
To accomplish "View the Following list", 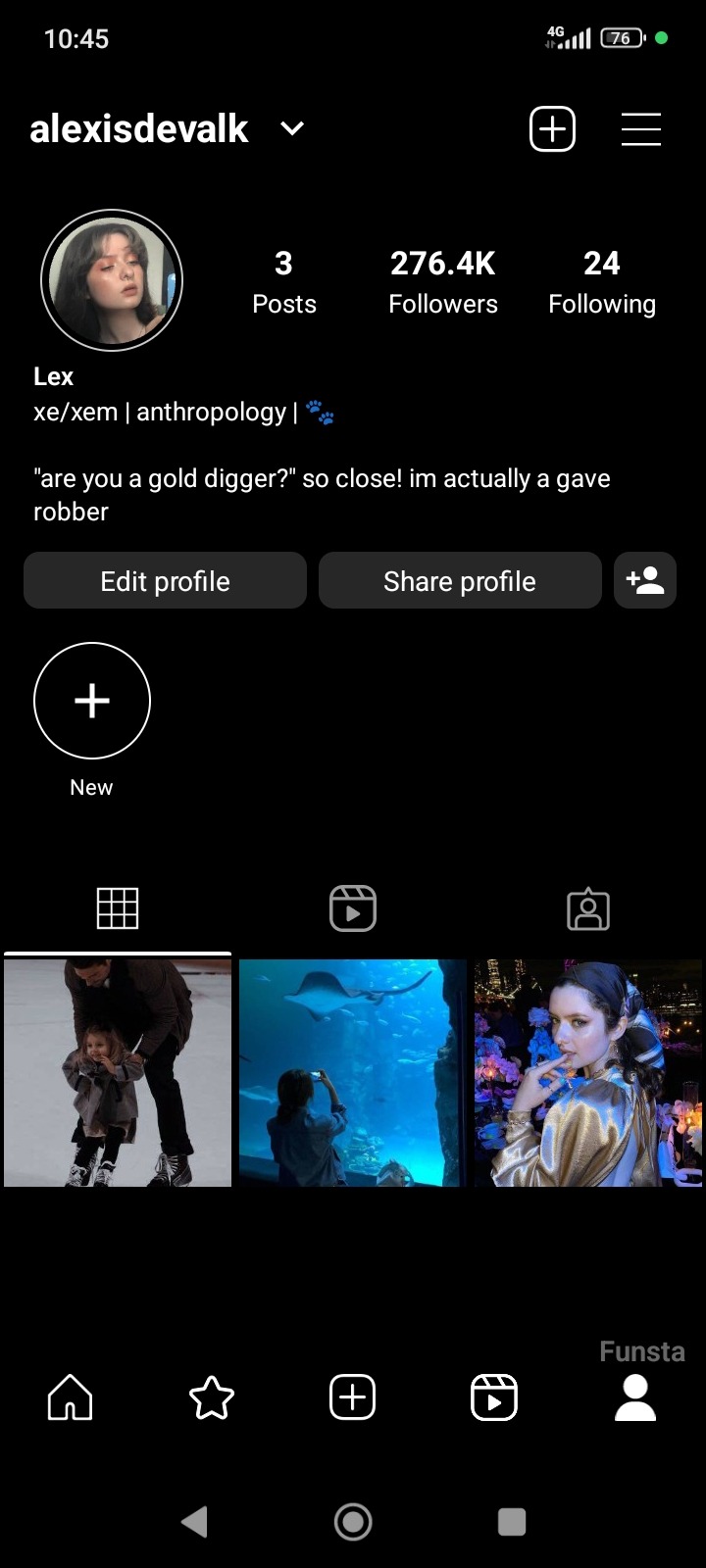I will [601, 281].
